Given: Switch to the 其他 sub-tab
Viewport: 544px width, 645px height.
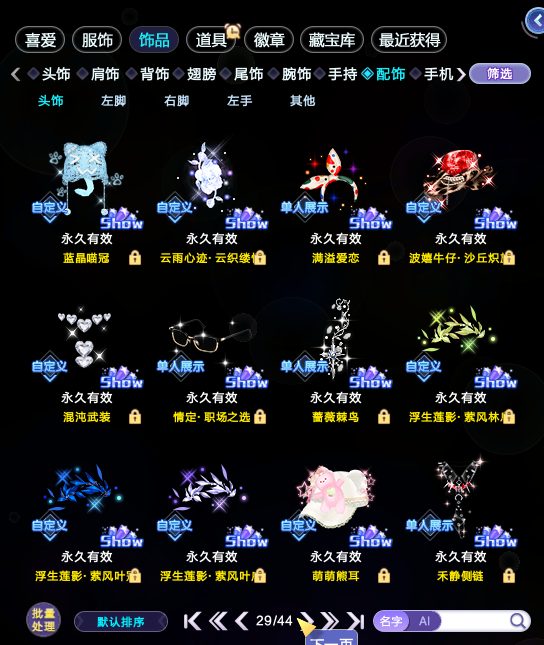Looking at the screenshot, I should click(x=302, y=100).
